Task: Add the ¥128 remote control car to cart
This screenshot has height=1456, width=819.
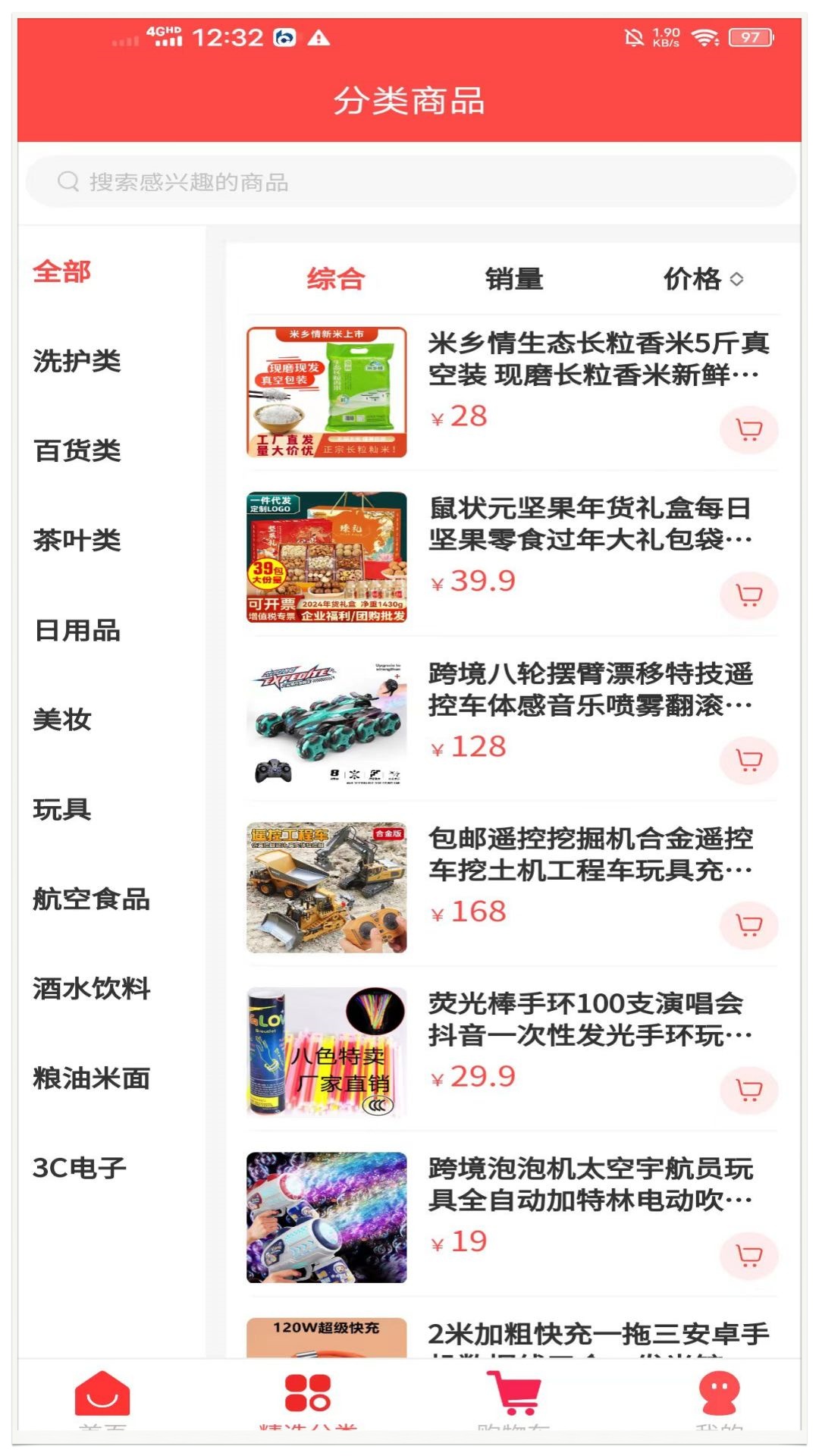Action: point(748,760)
